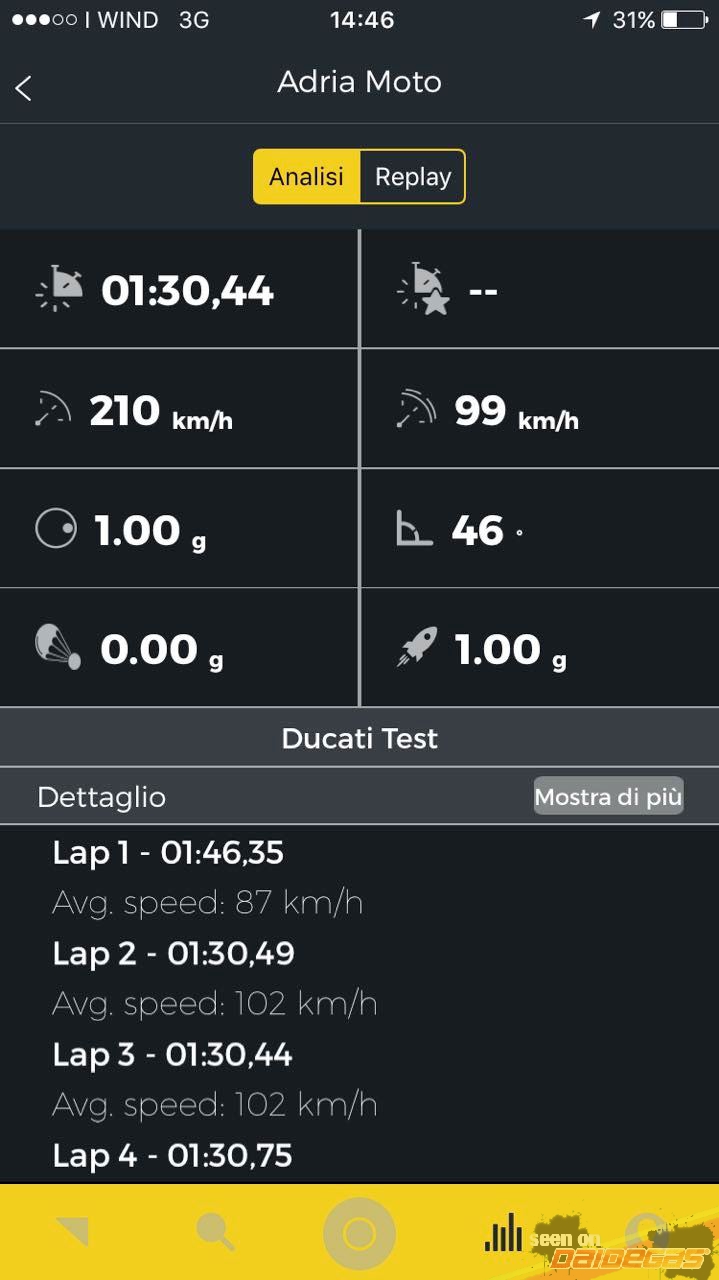
Task: Tap the center circle record button
Action: pos(359,1234)
